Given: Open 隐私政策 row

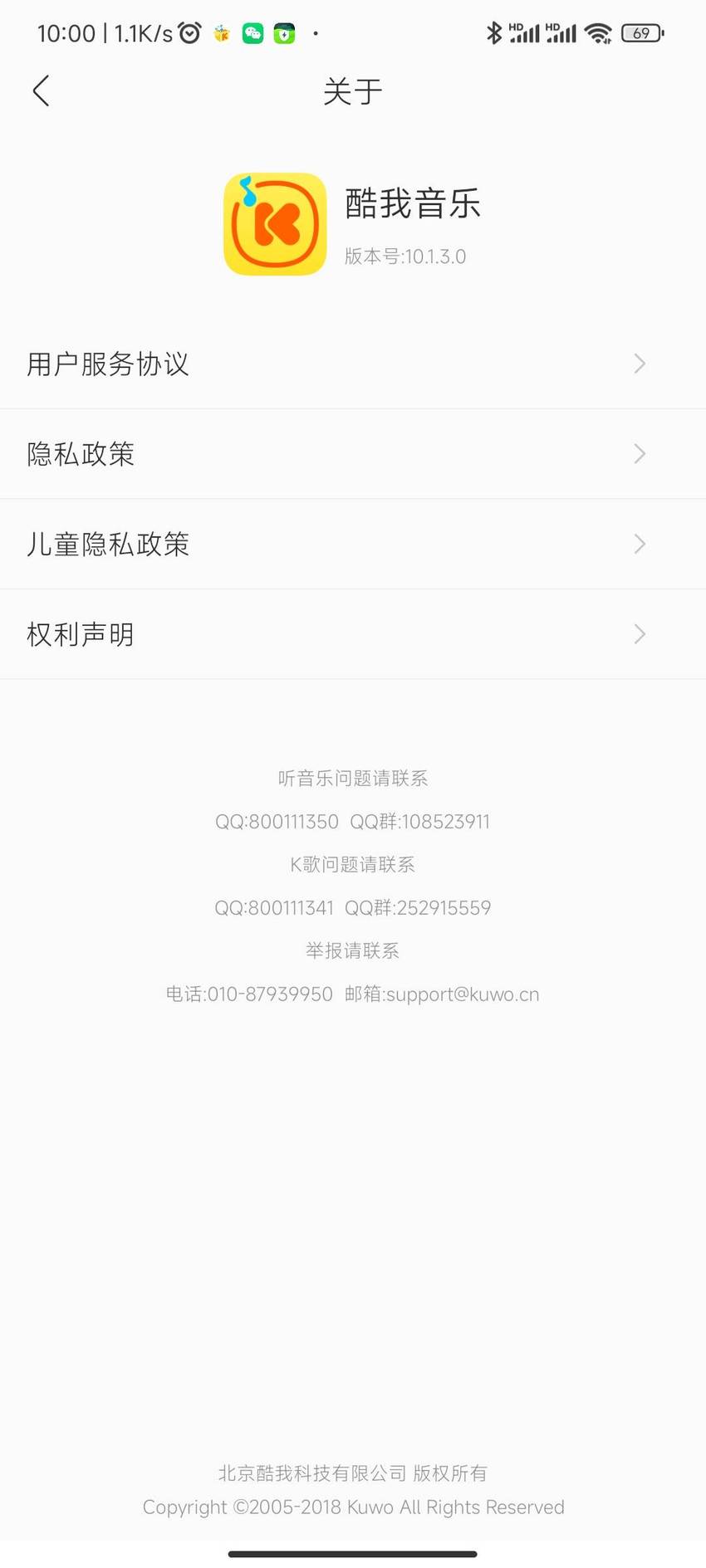Looking at the screenshot, I should click(353, 454).
